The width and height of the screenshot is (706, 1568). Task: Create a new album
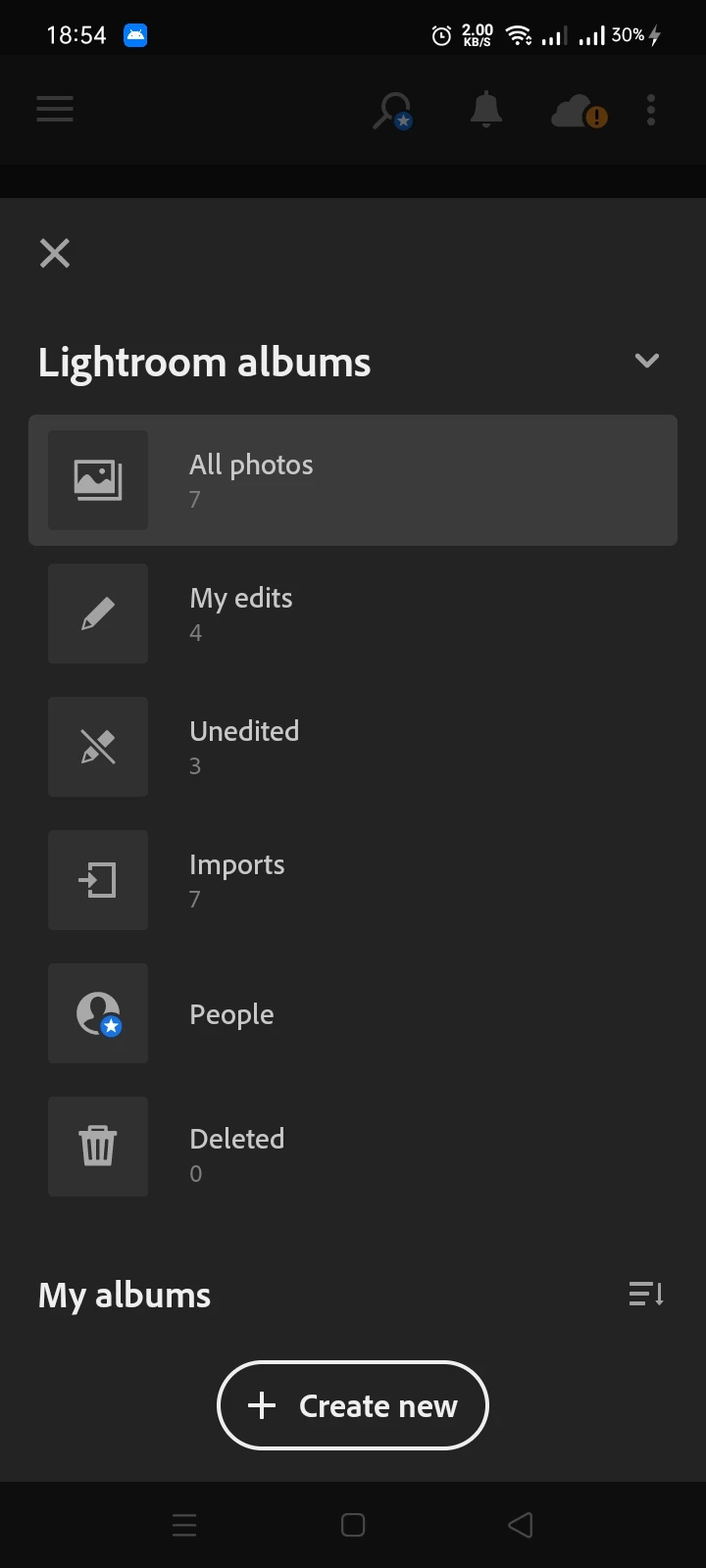(x=353, y=1405)
